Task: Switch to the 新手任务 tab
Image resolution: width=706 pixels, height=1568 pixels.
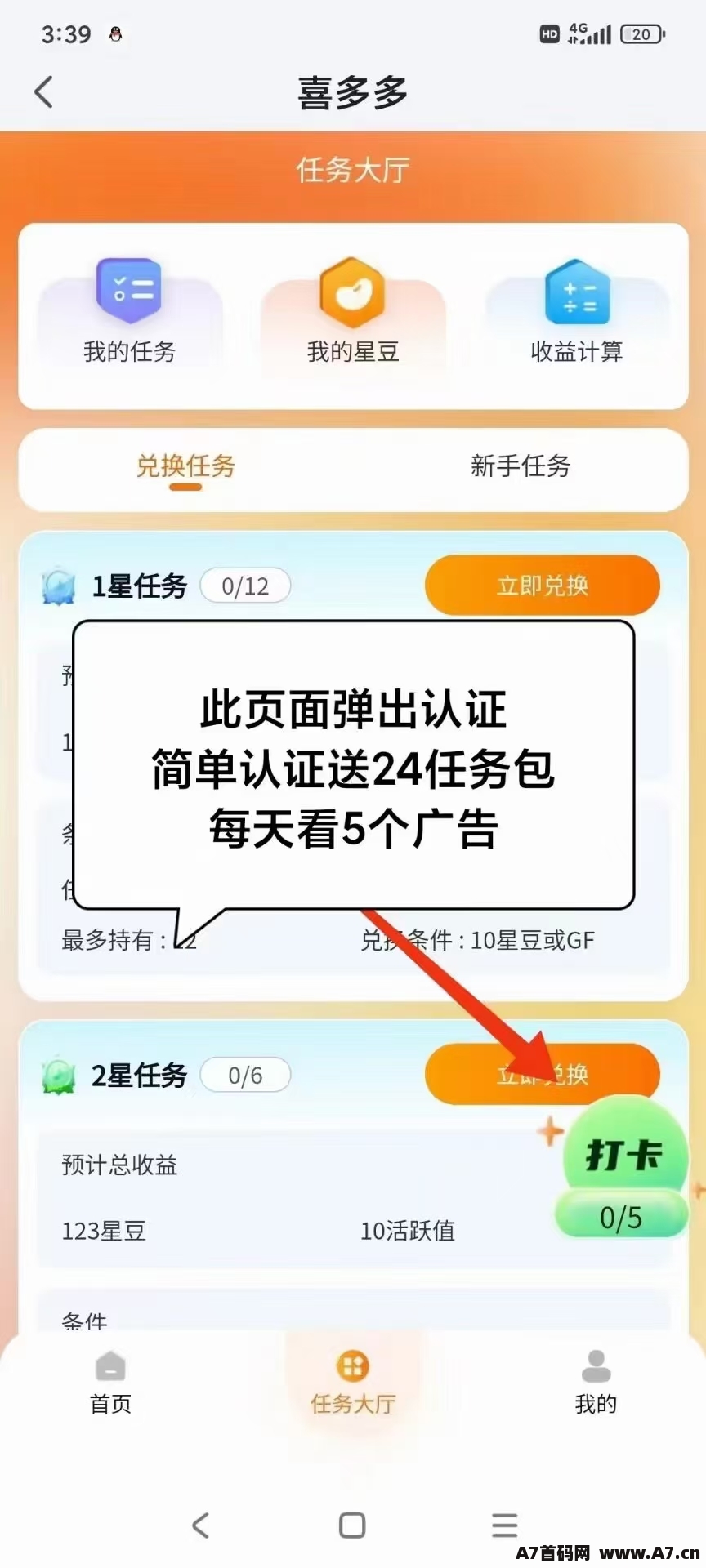Action: tap(520, 466)
